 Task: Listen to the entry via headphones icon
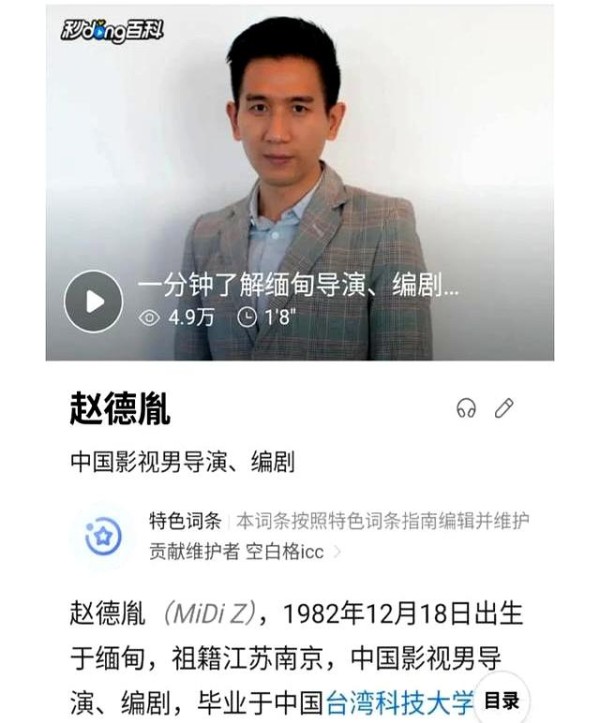(465, 408)
